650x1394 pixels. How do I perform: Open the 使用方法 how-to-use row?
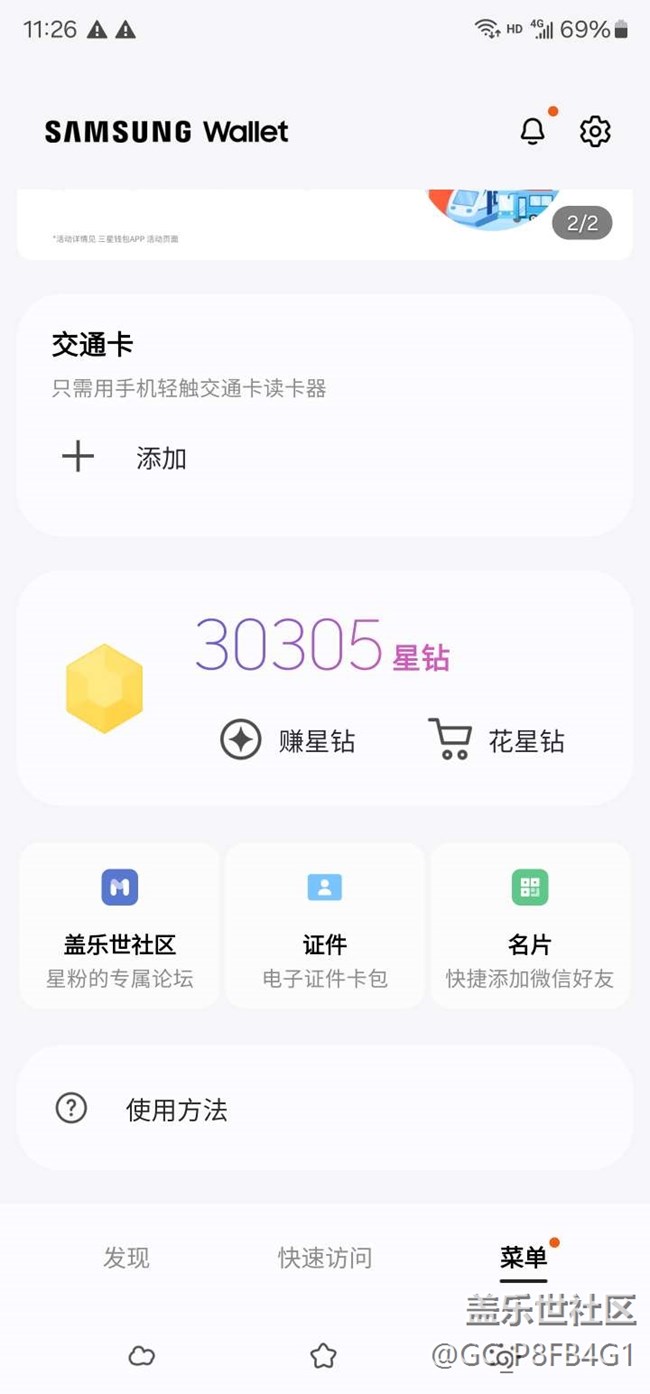click(x=324, y=1109)
